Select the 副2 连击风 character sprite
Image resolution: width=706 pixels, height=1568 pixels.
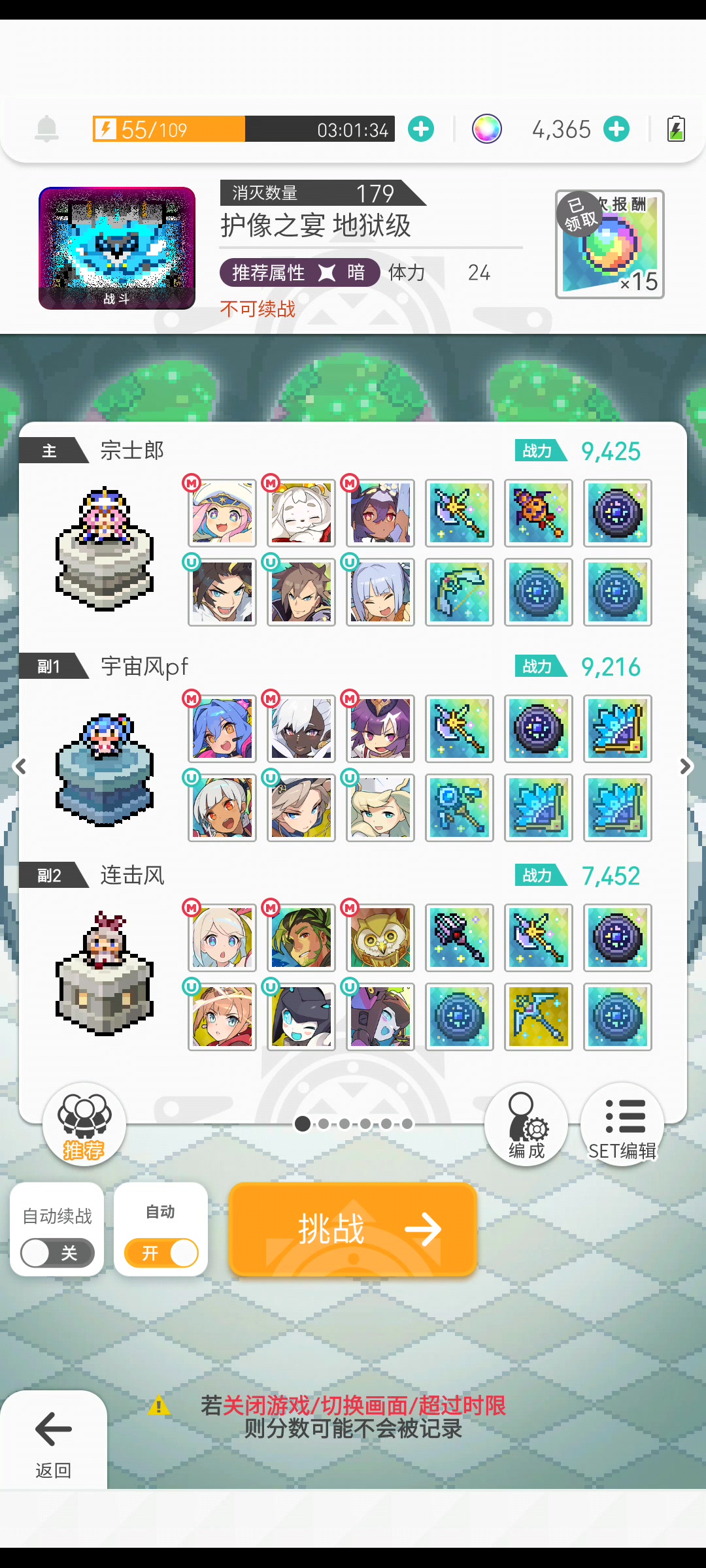tap(105, 973)
